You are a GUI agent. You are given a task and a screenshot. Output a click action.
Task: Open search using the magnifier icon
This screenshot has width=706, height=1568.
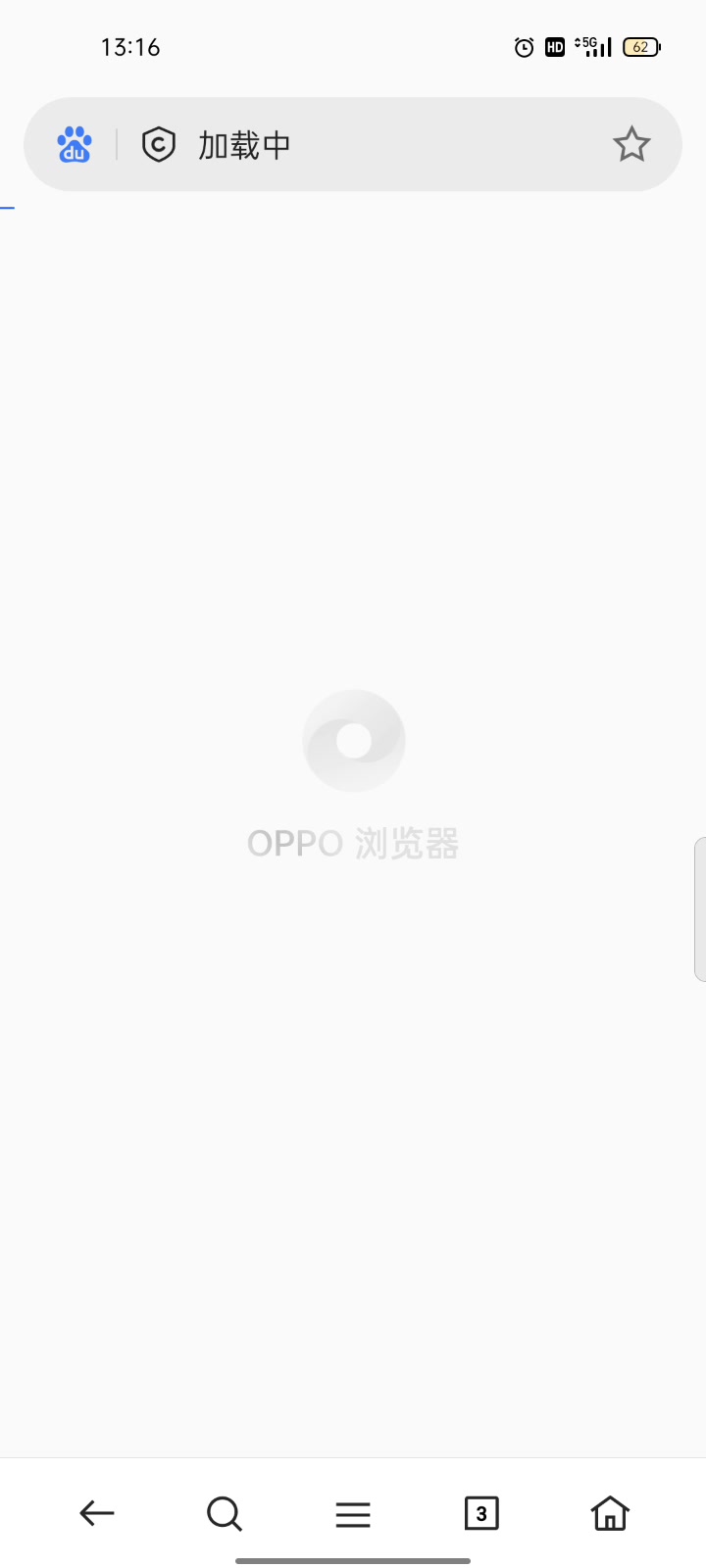click(x=224, y=1513)
